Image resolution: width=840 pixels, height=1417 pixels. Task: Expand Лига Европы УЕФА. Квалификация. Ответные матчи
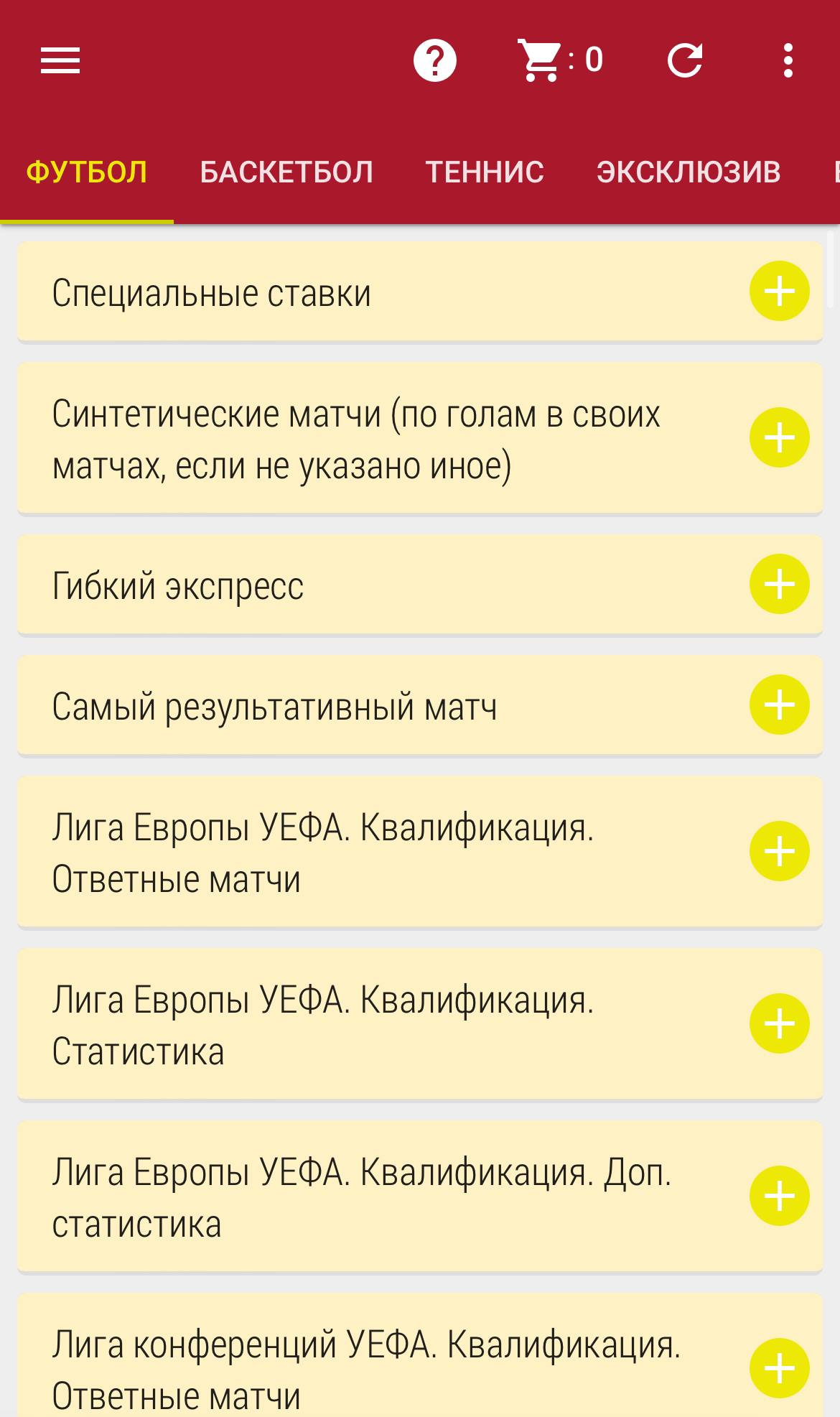pyautogui.click(x=780, y=852)
